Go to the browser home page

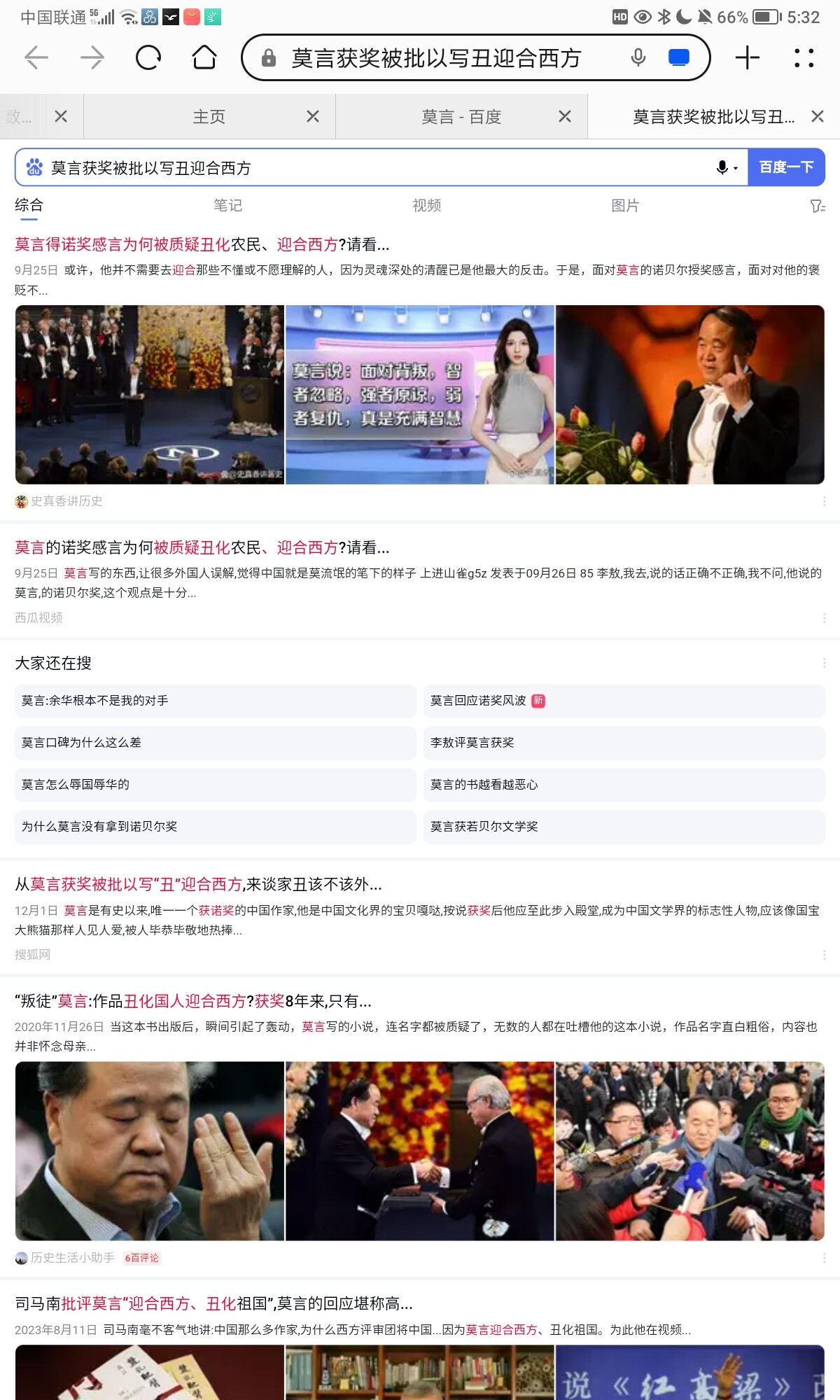tap(204, 57)
